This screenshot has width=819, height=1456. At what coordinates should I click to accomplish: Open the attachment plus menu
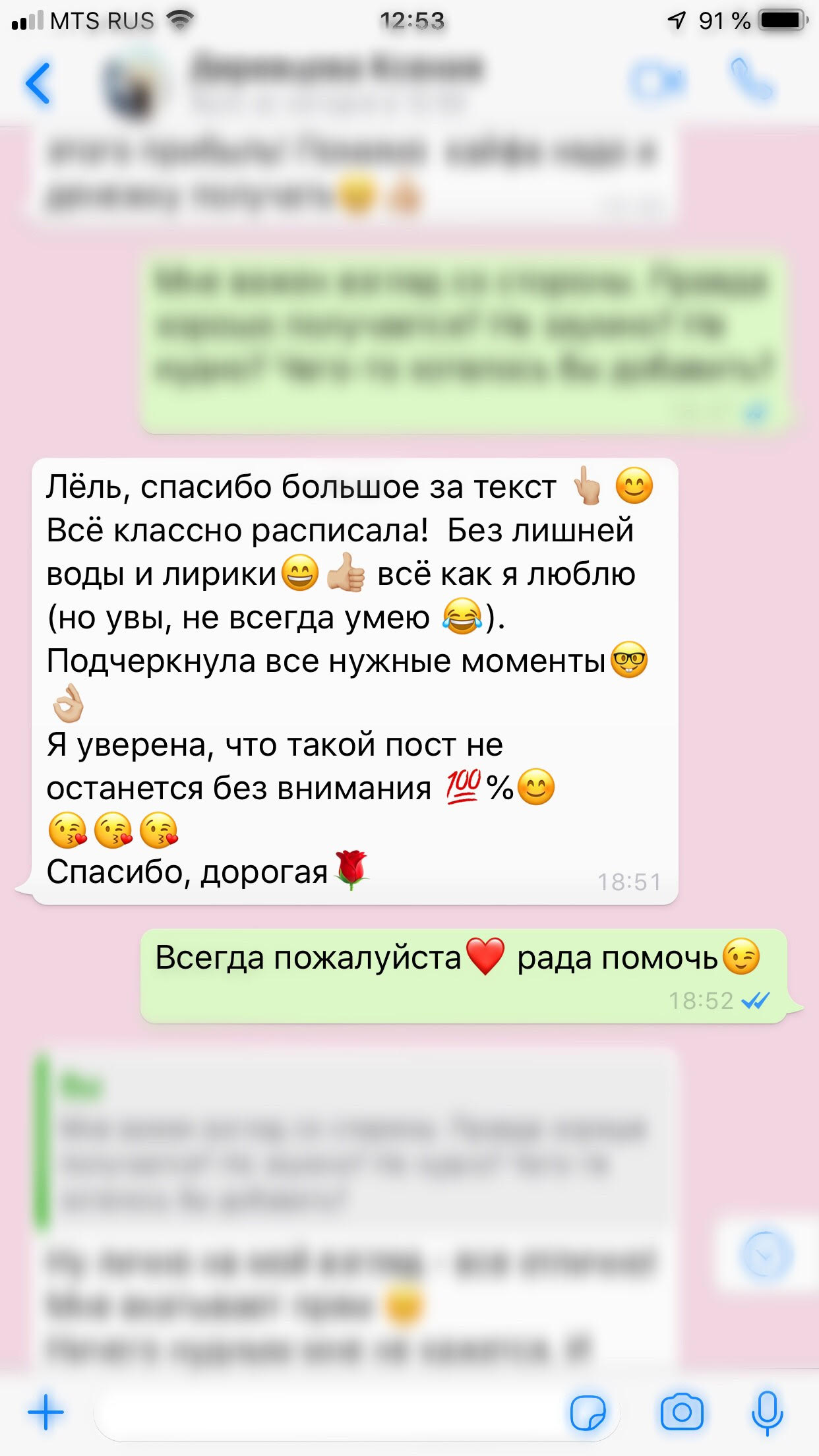click(46, 1412)
